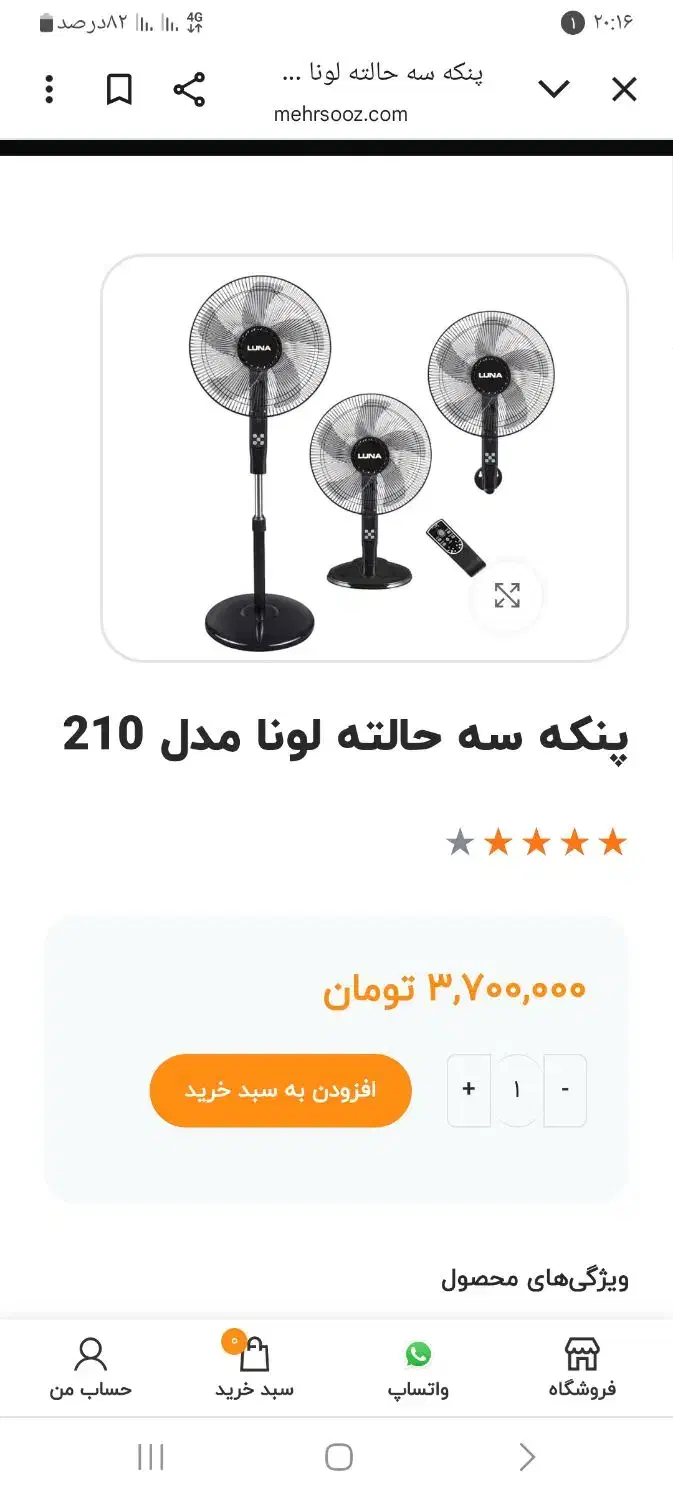
Task: Enlarge the Luna fan product image
Action: pyautogui.click(x=507, y=596)
